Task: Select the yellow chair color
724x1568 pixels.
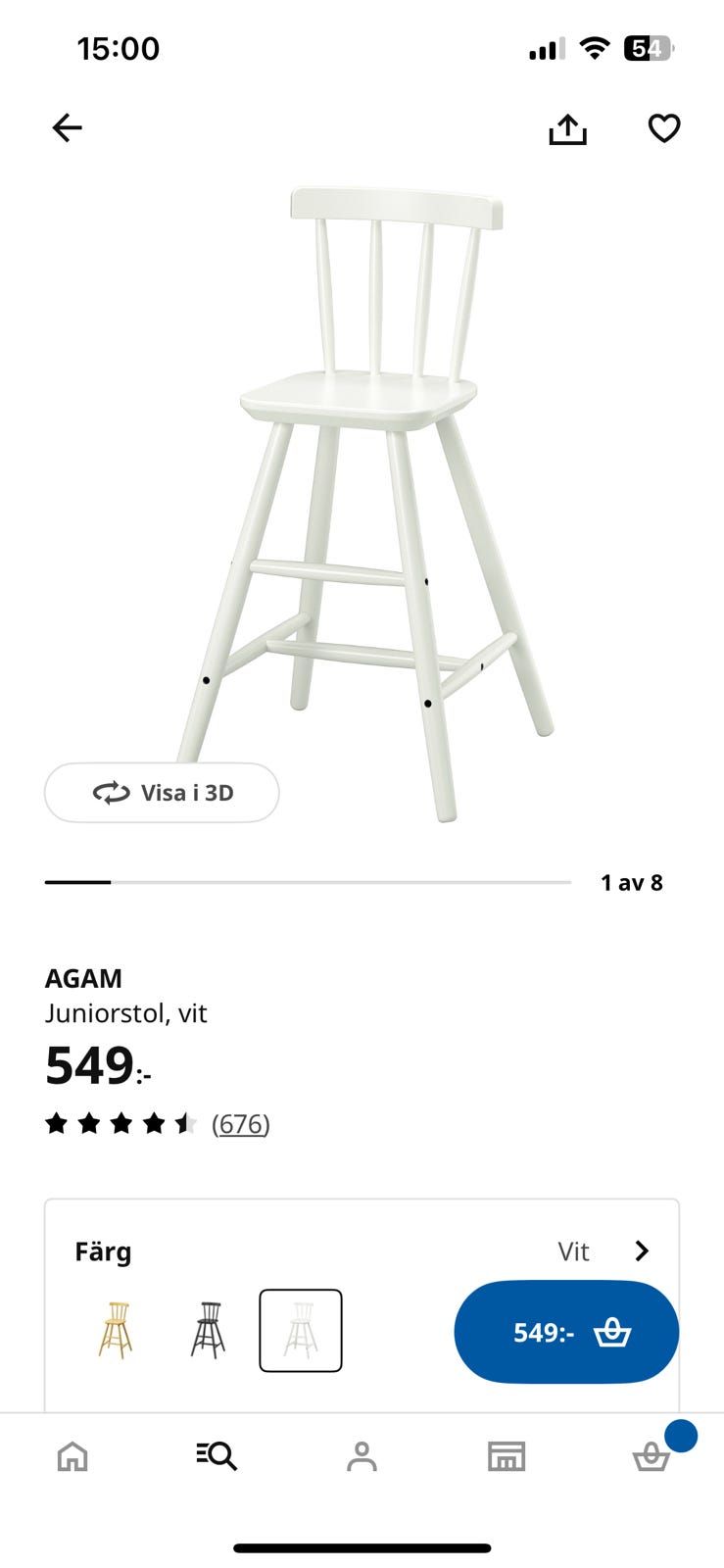Action: (116, 1330)
